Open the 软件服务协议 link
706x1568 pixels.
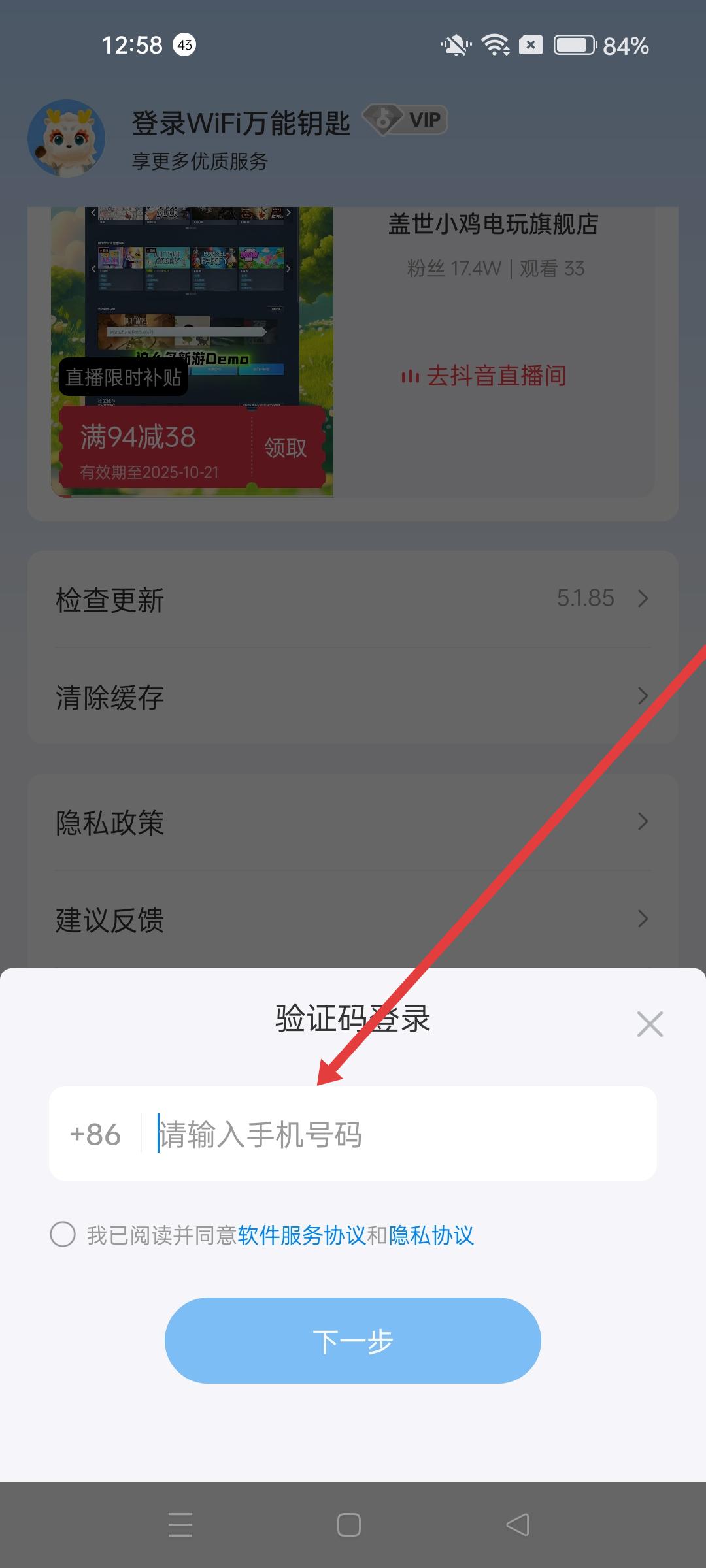coord(301,1235)
